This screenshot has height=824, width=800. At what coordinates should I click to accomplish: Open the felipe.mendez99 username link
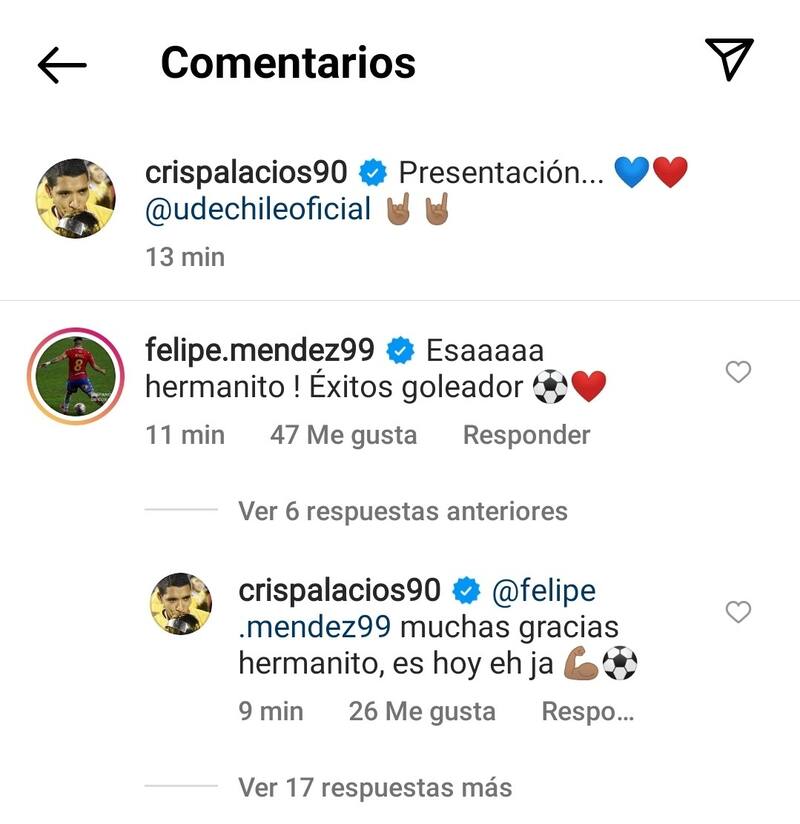click(260, 350)
